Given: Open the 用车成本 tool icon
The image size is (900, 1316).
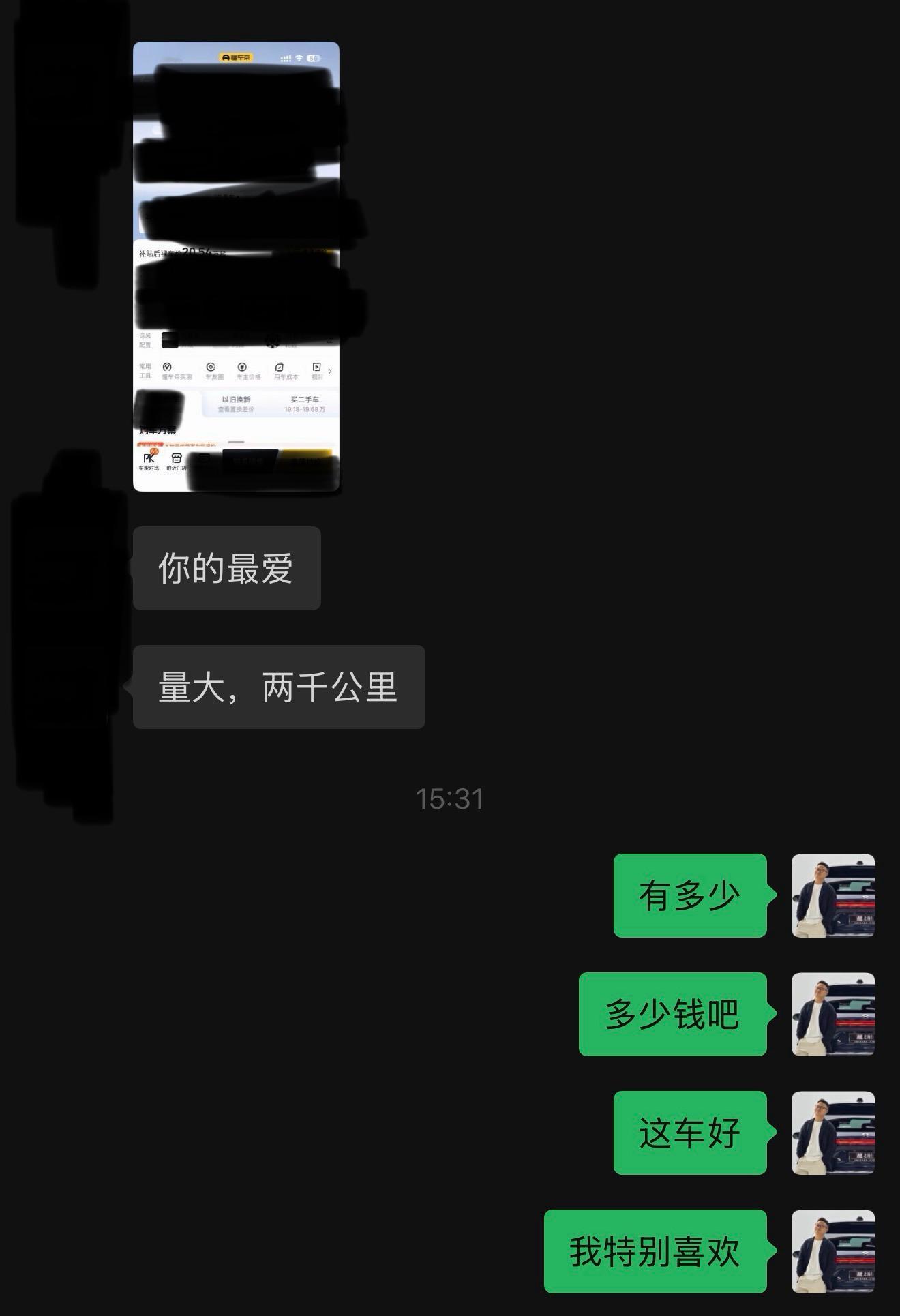Looking at the screenshot, I should tap(279, 368).
